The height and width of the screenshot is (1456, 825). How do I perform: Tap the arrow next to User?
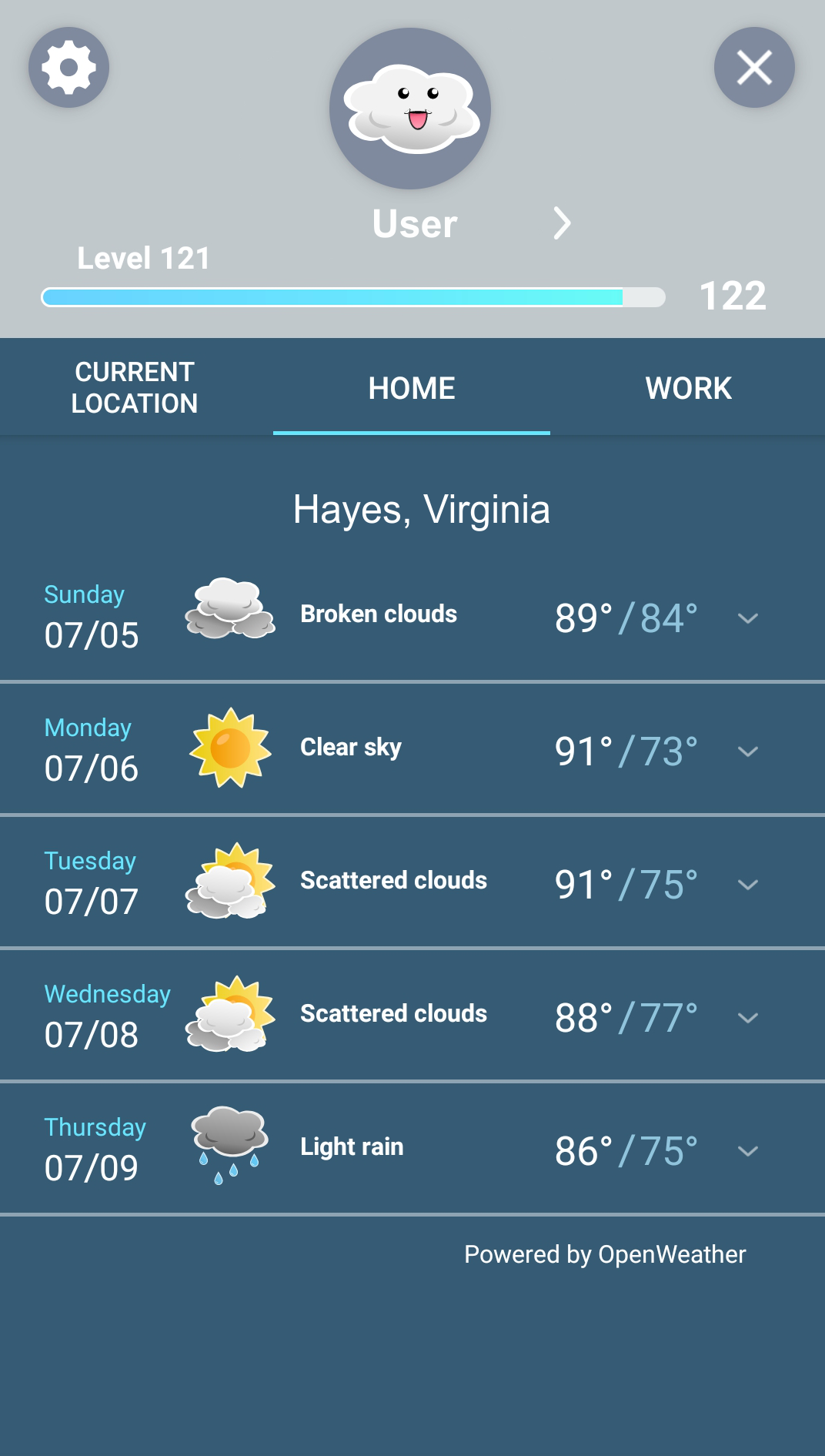(563, 223)
